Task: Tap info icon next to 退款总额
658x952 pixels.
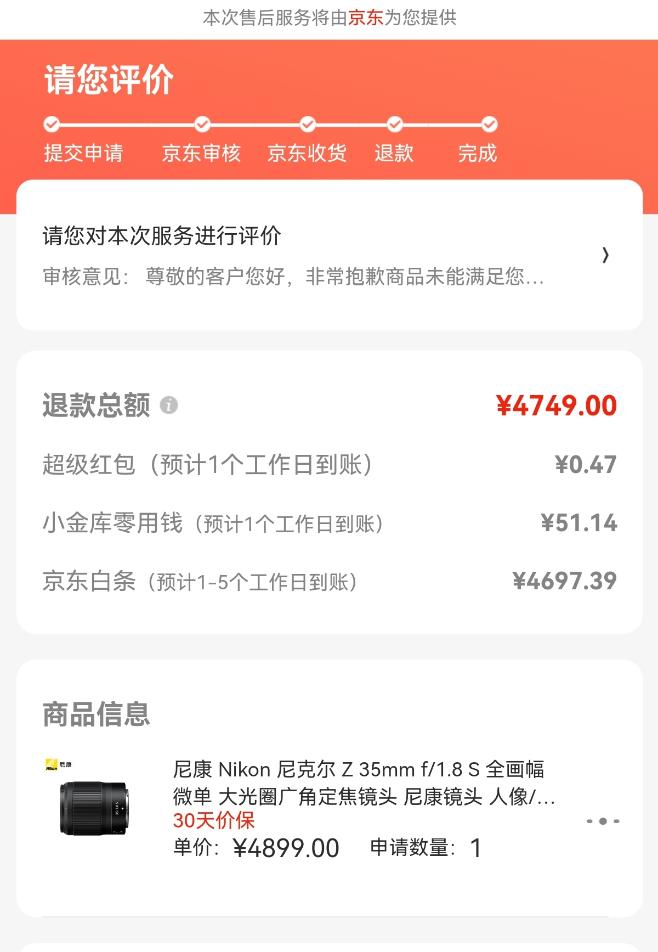Action: click(x=169, y=405)
